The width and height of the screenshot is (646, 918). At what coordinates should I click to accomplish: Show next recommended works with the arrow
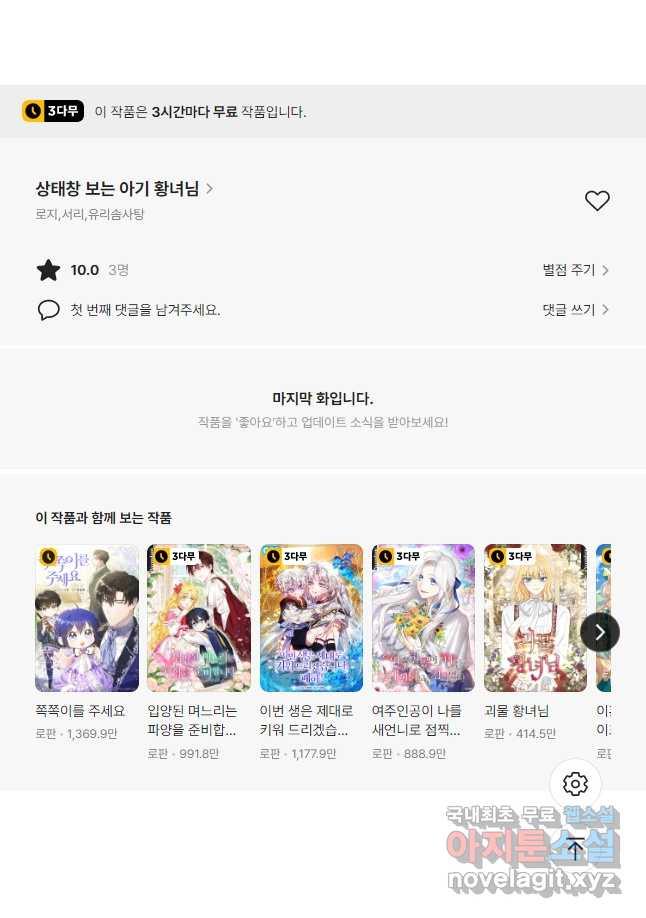(x=600, y=632)
